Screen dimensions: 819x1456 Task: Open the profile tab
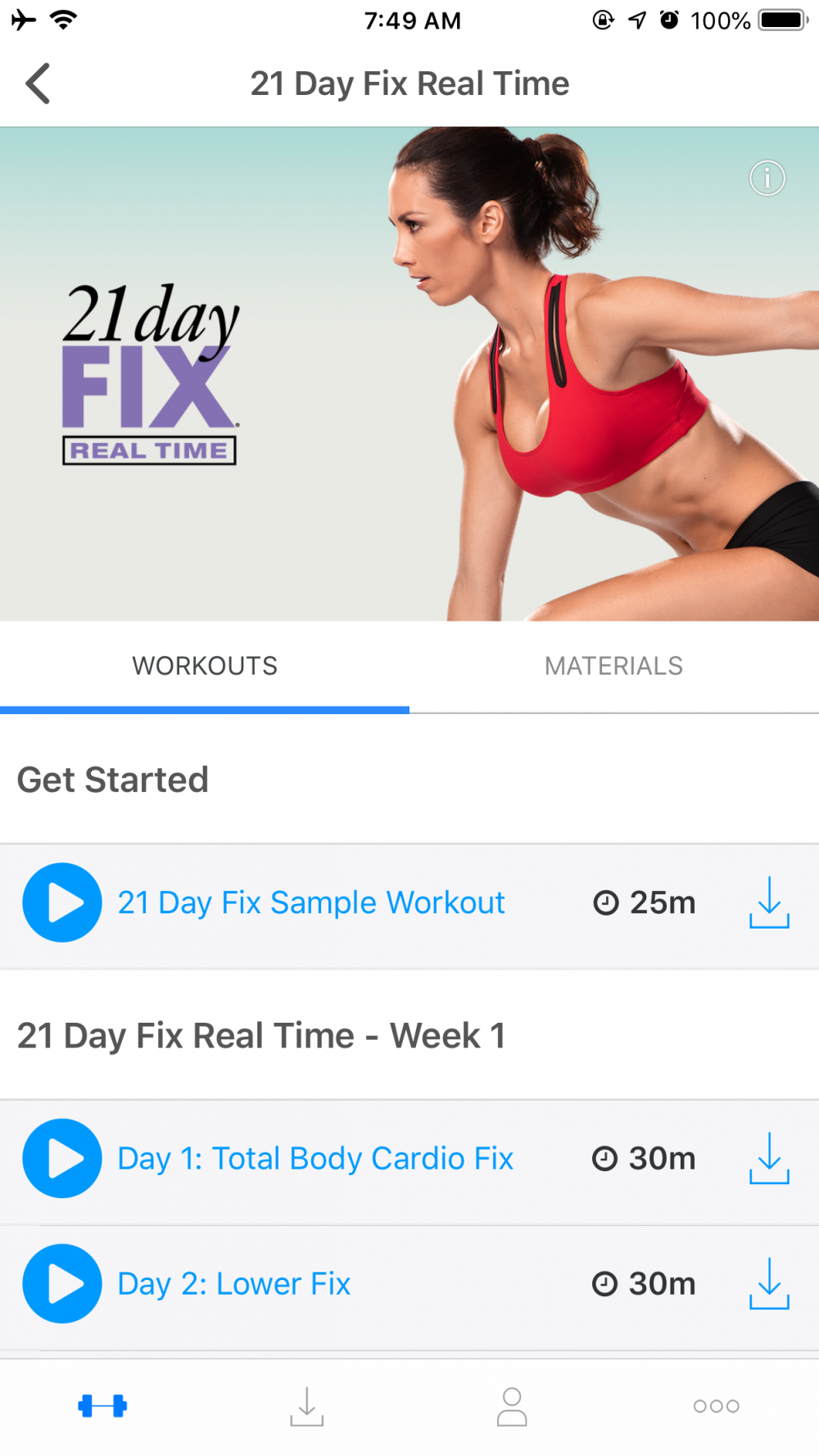[512, 1406]
